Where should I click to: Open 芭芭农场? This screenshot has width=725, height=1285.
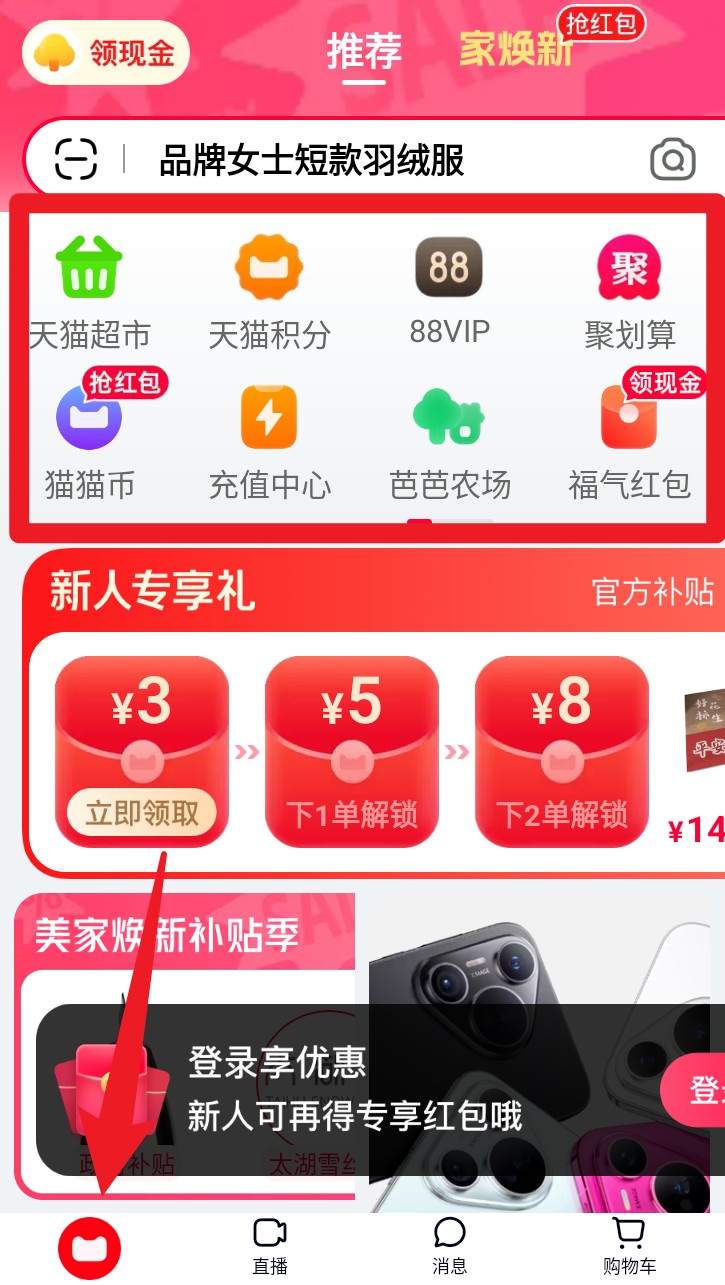coord(449,442)
